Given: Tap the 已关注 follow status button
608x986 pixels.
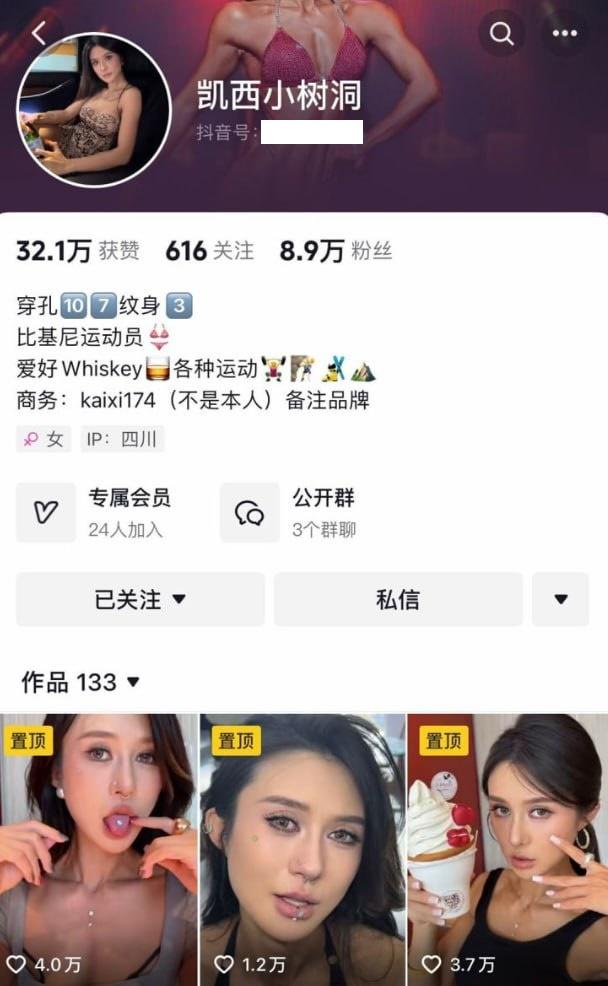Looking at the screenshot, I should [140, 600].
